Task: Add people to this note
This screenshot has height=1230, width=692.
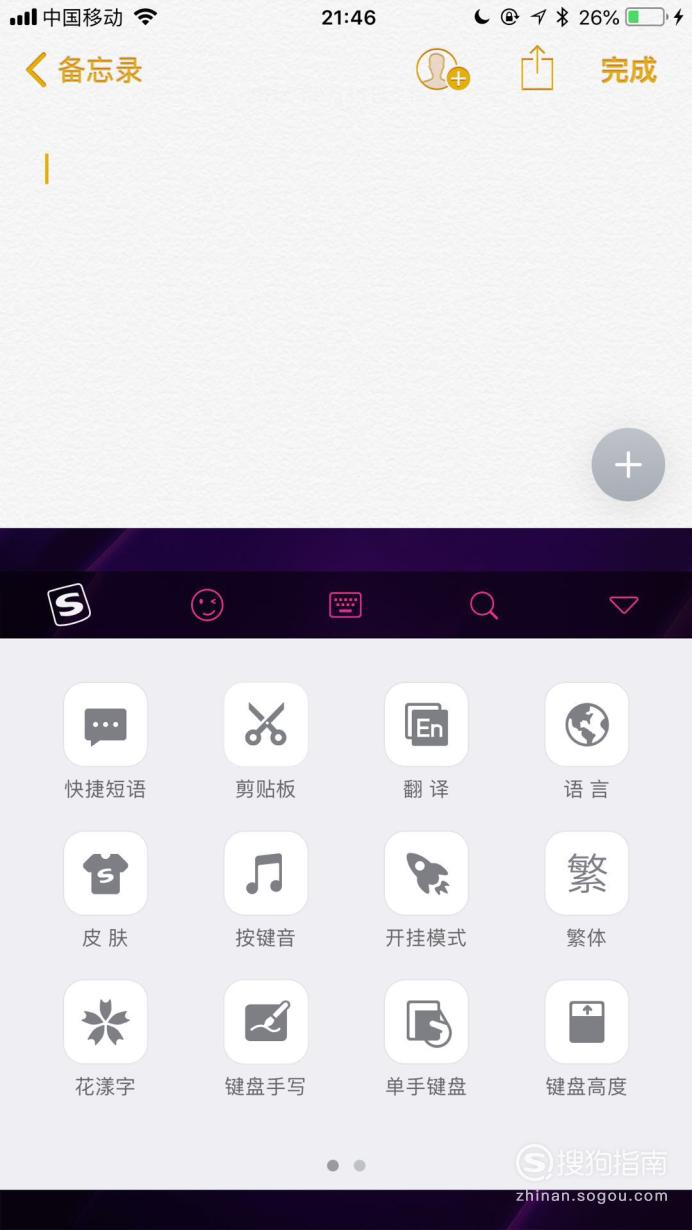Action: coord(443,70)
